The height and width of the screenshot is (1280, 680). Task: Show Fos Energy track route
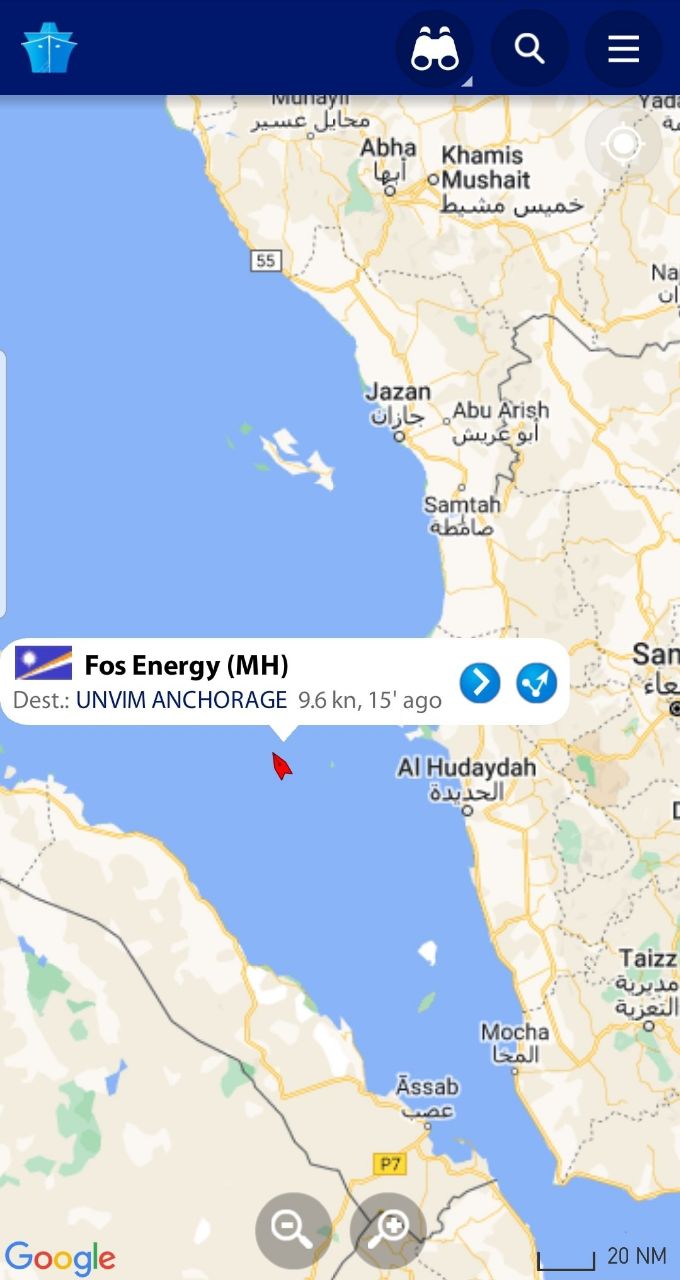click(x=536, y=682)
